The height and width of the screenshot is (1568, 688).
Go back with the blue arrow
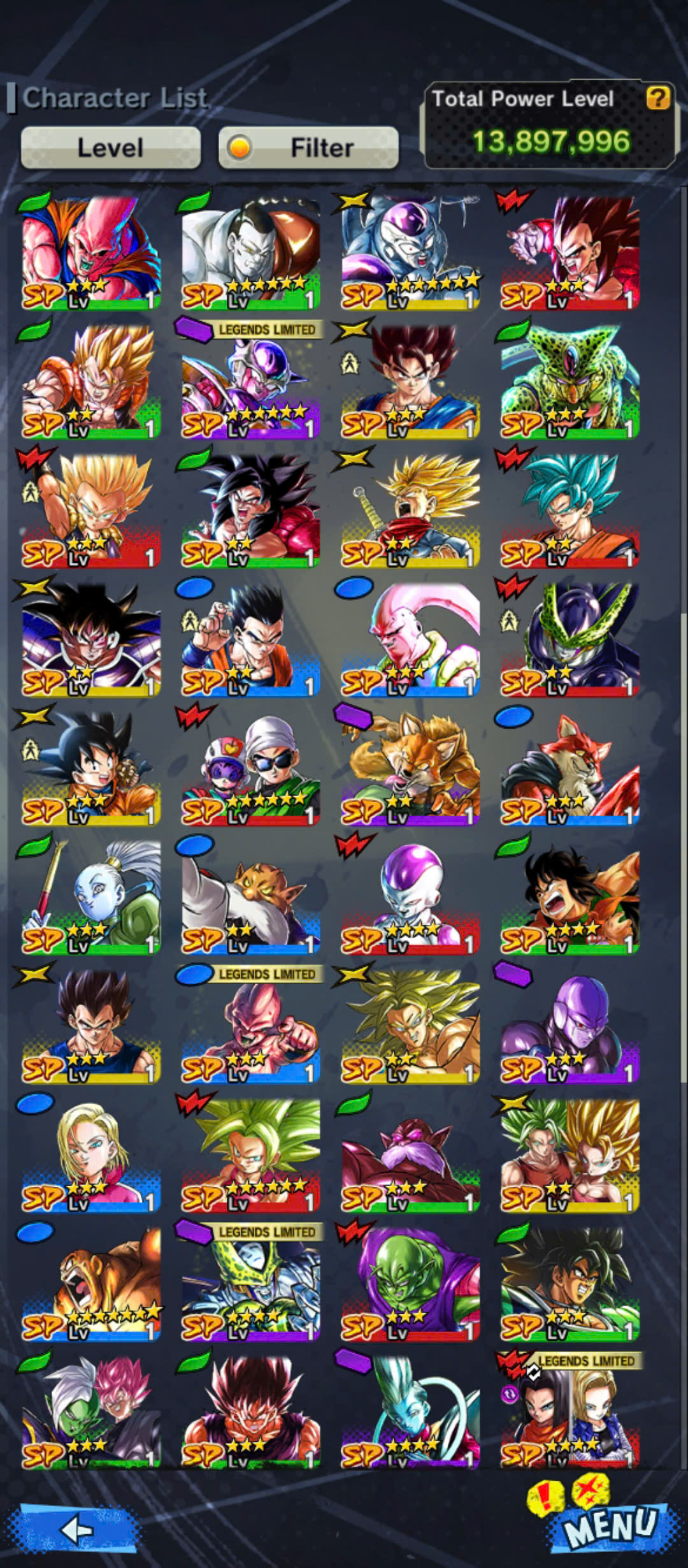[x=78, y=1528]
